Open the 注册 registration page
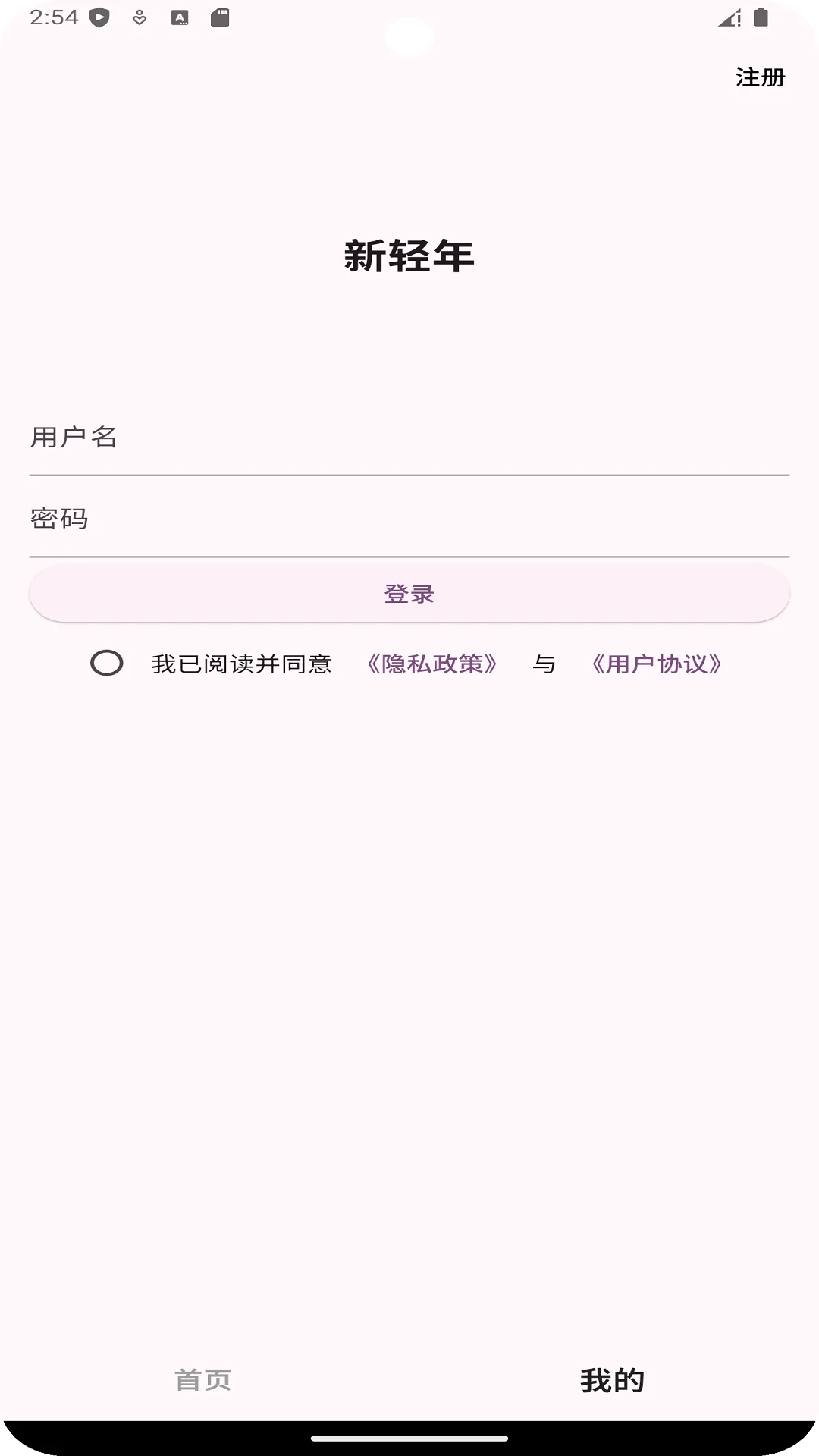 click(761, 77)
